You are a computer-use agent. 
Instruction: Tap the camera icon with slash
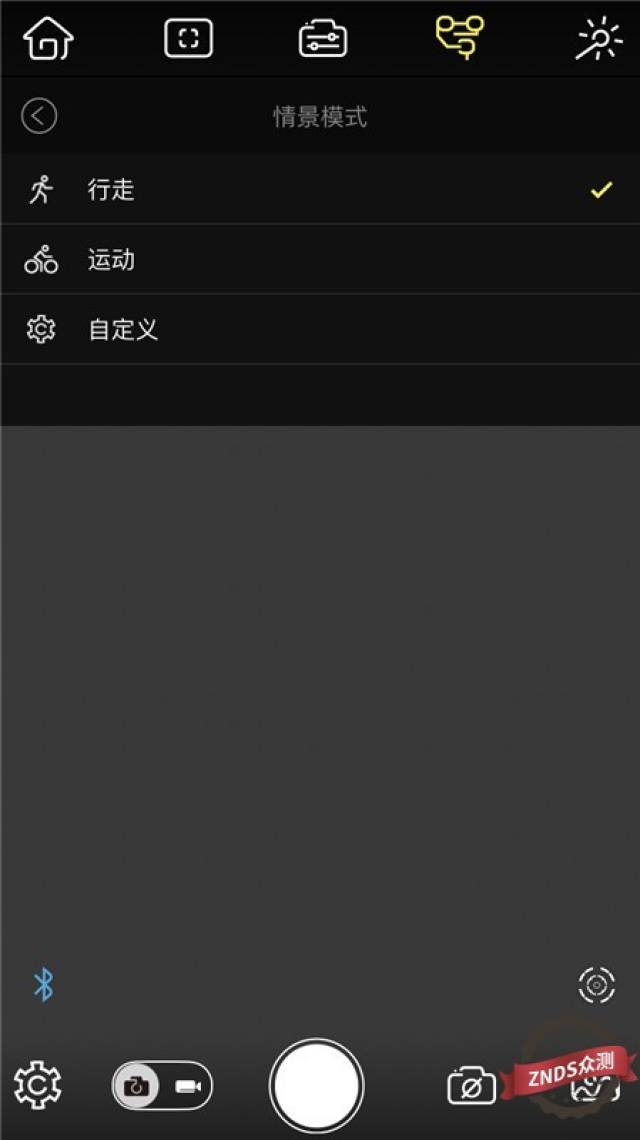[471, 1086]
